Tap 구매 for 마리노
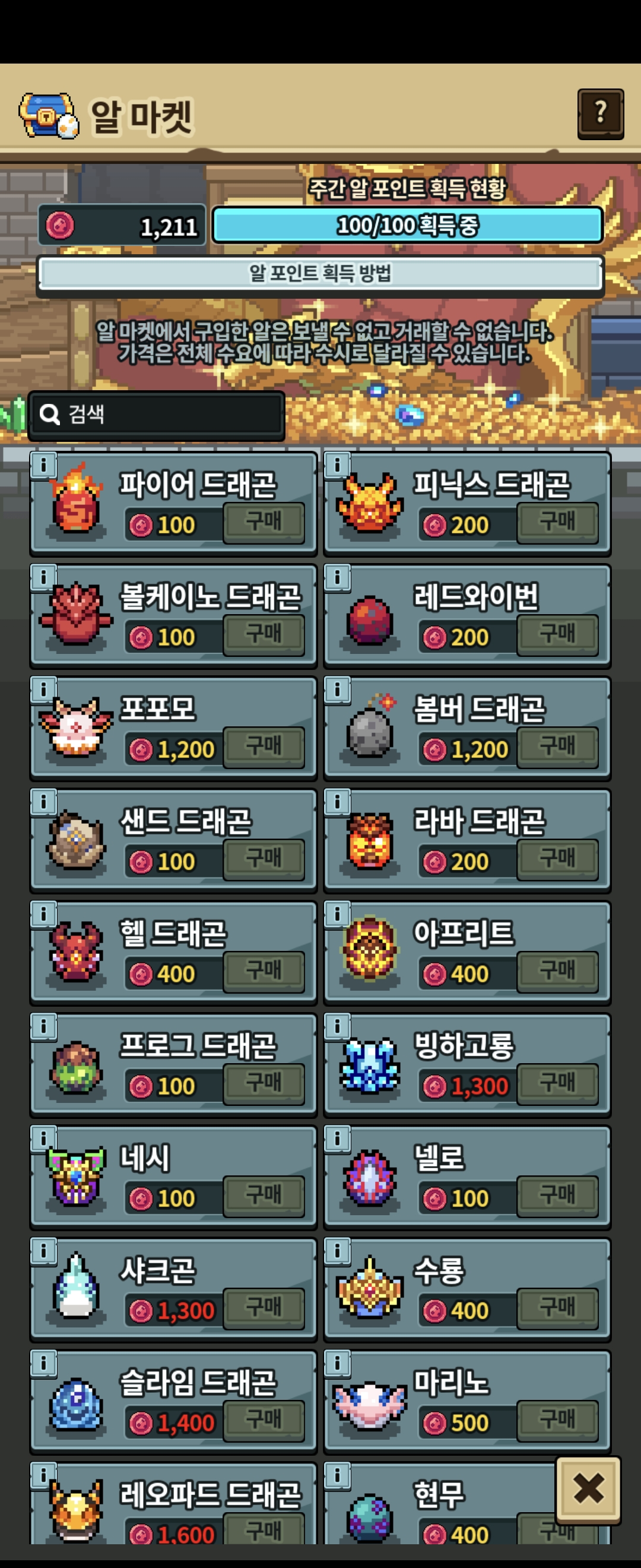 [x=557, y=1421]
